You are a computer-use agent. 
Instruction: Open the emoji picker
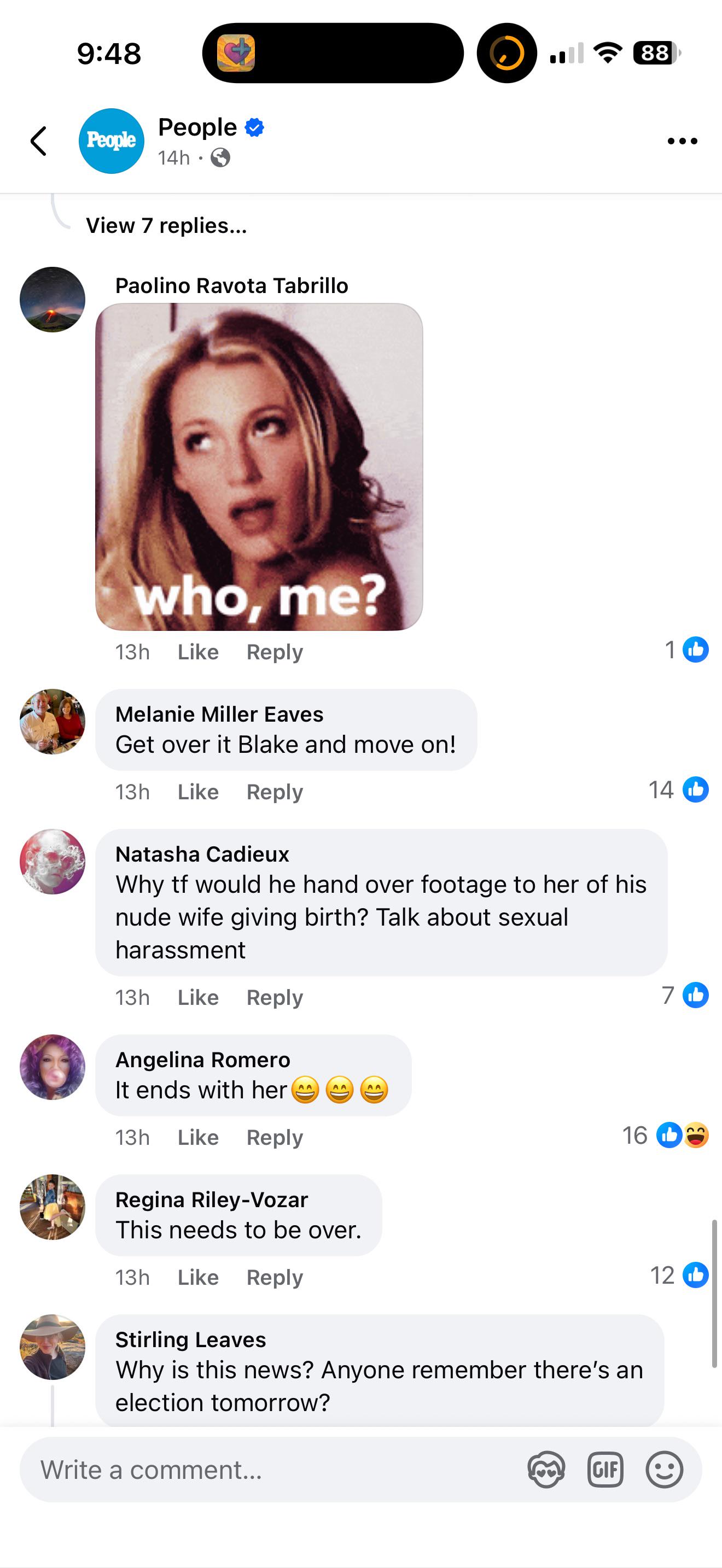click(664, 1470)
